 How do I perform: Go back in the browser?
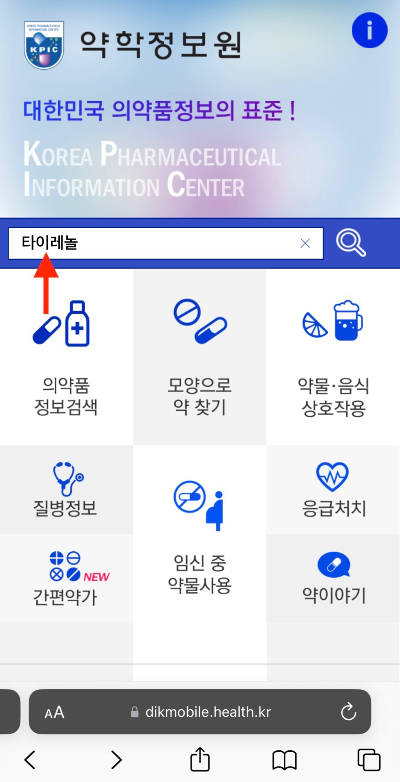click(30, 760)
